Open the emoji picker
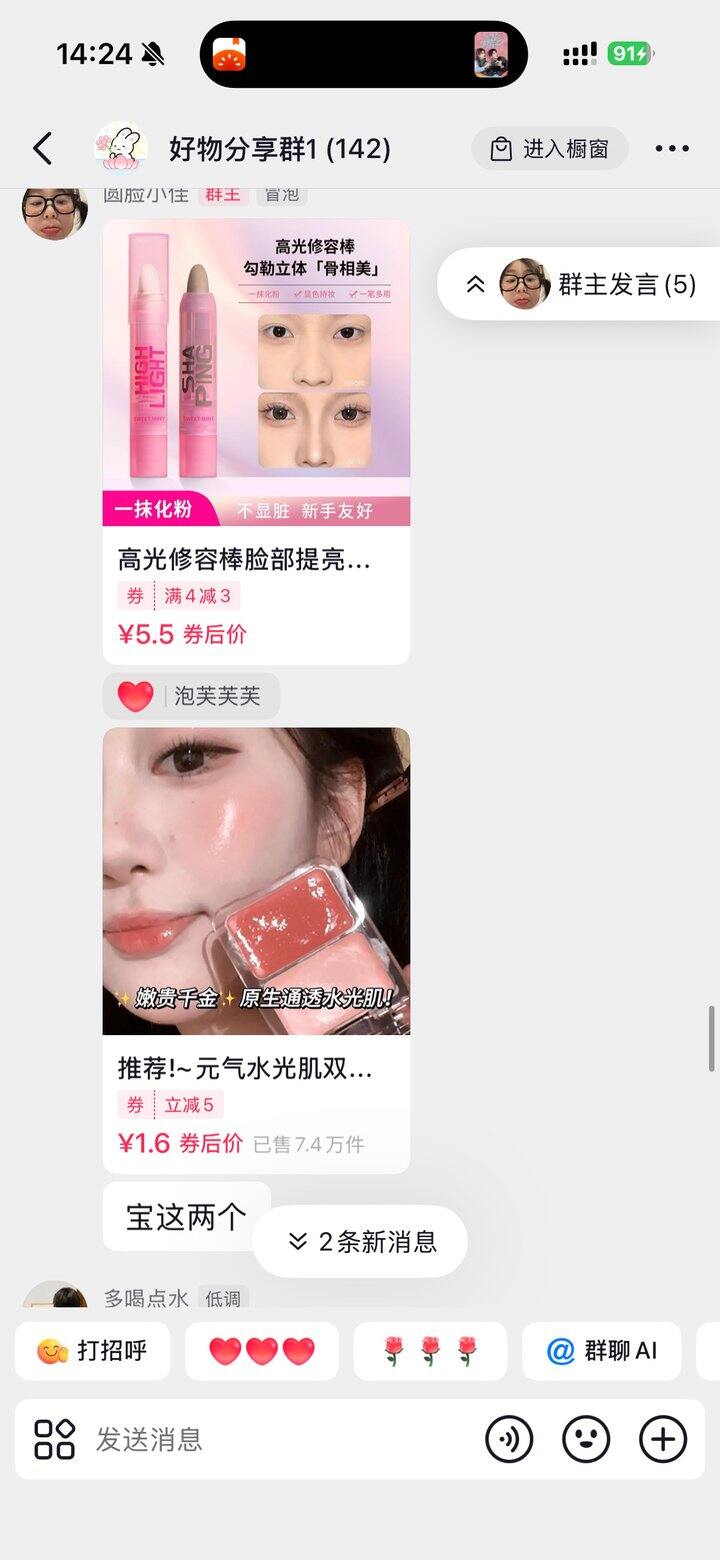 coord(586,1439)
